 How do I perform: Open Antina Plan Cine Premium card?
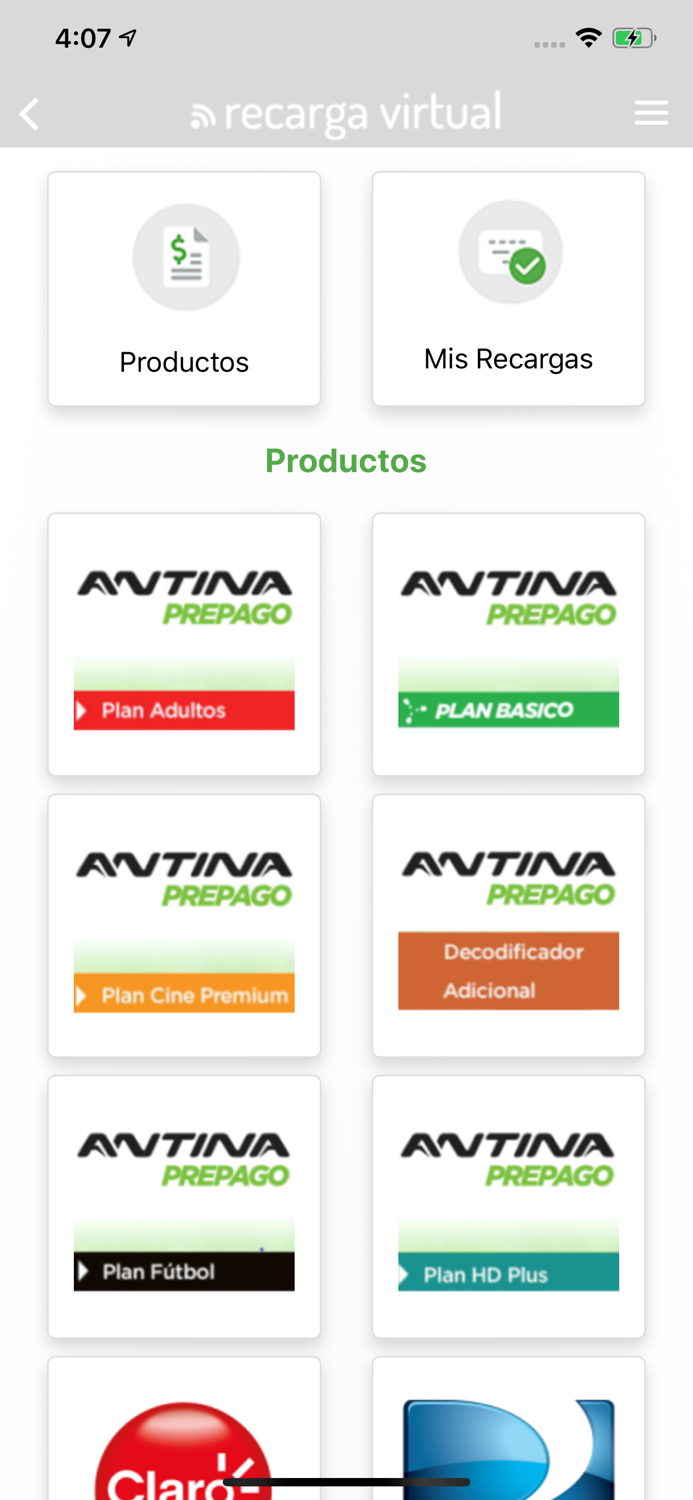point(184,925)
